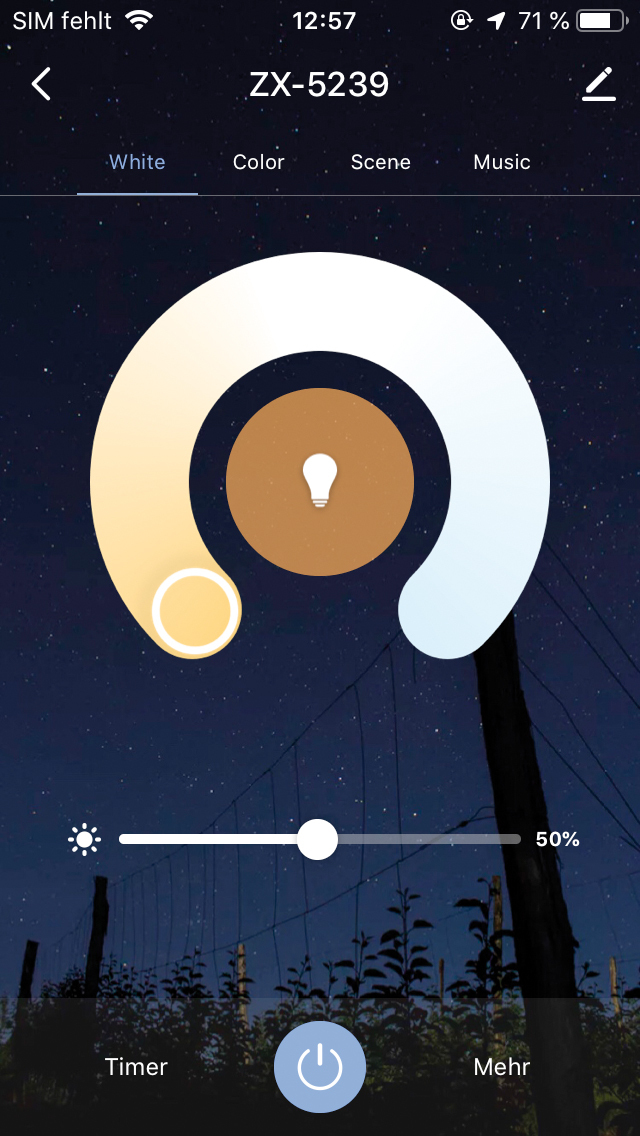Edit the ZX-5239 device name
Image resolution: width=640 pixels, height=1136 pixels.
(598, 85)
